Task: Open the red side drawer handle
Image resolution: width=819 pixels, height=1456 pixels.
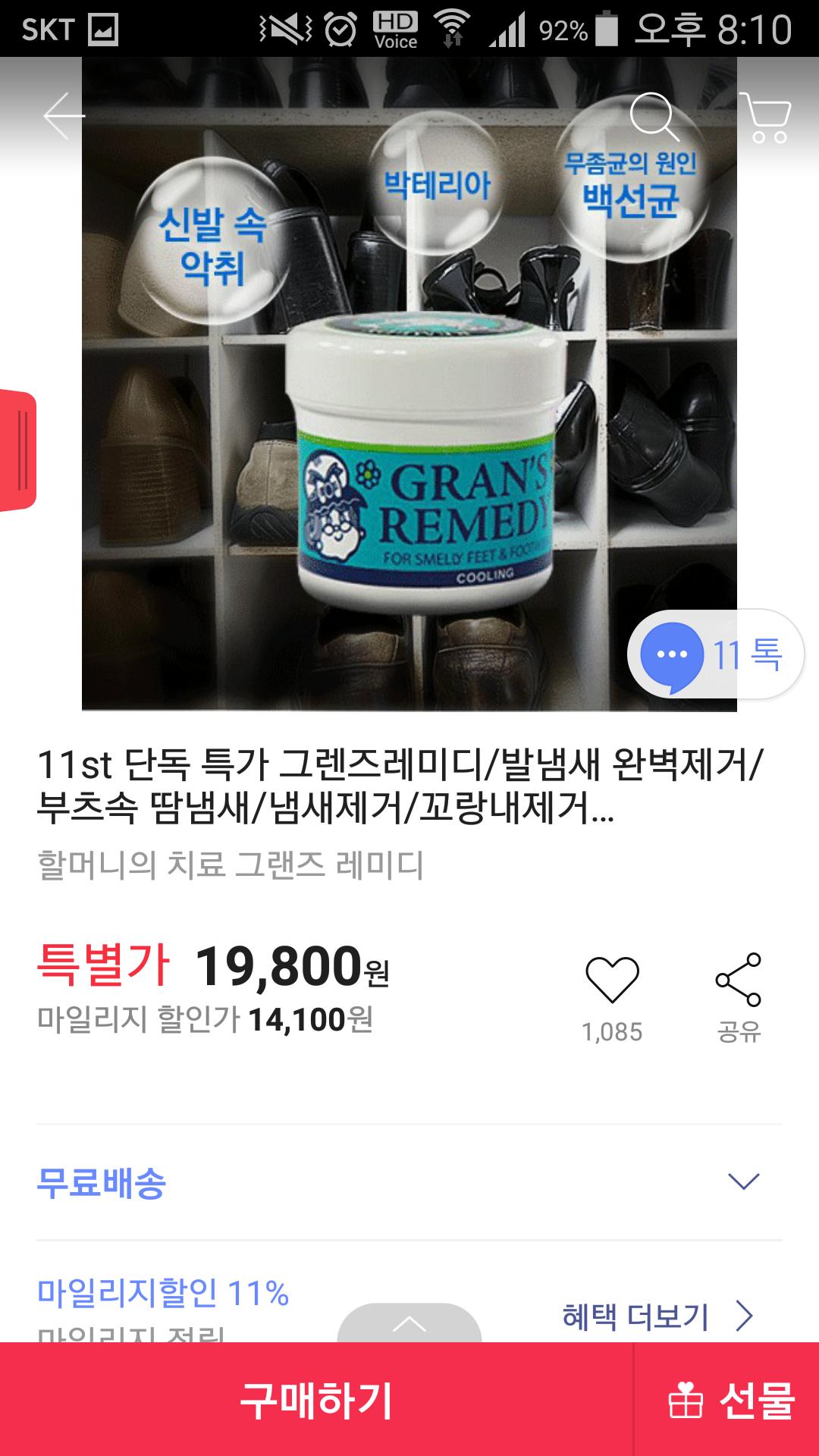Action: (18, 450)
